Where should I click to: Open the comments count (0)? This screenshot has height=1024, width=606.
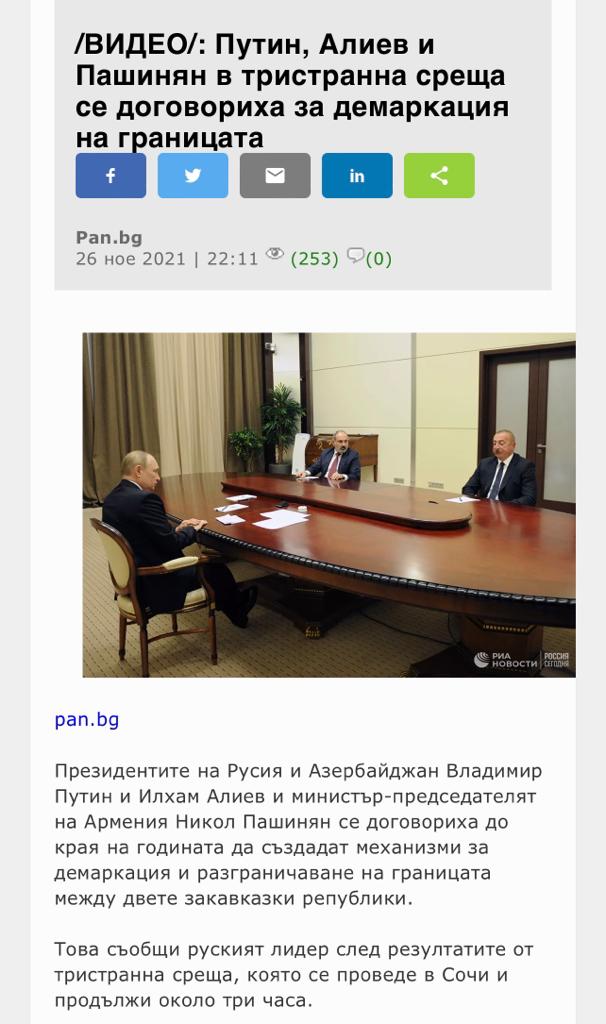pos(370,258)
